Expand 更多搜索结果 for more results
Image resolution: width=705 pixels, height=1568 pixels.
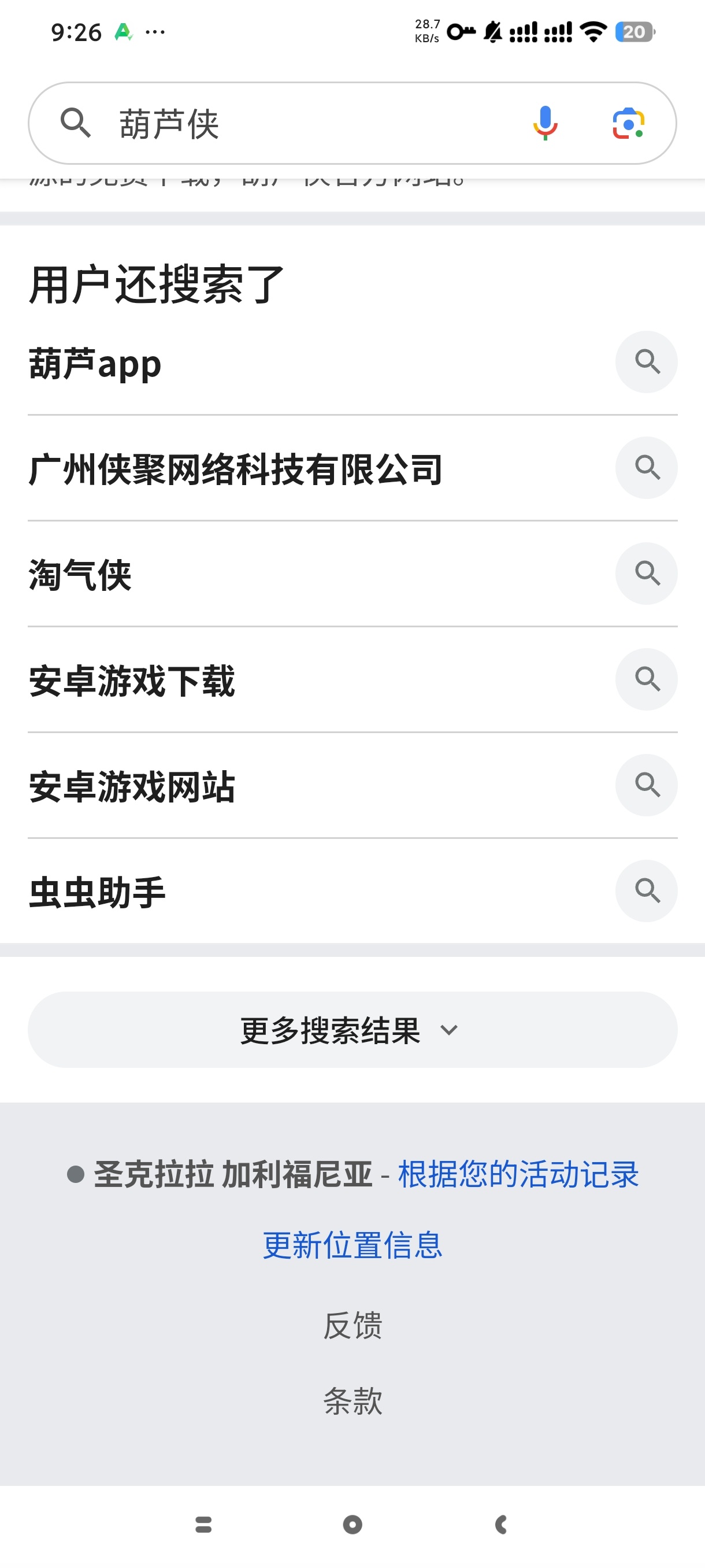click(352, 1029)
